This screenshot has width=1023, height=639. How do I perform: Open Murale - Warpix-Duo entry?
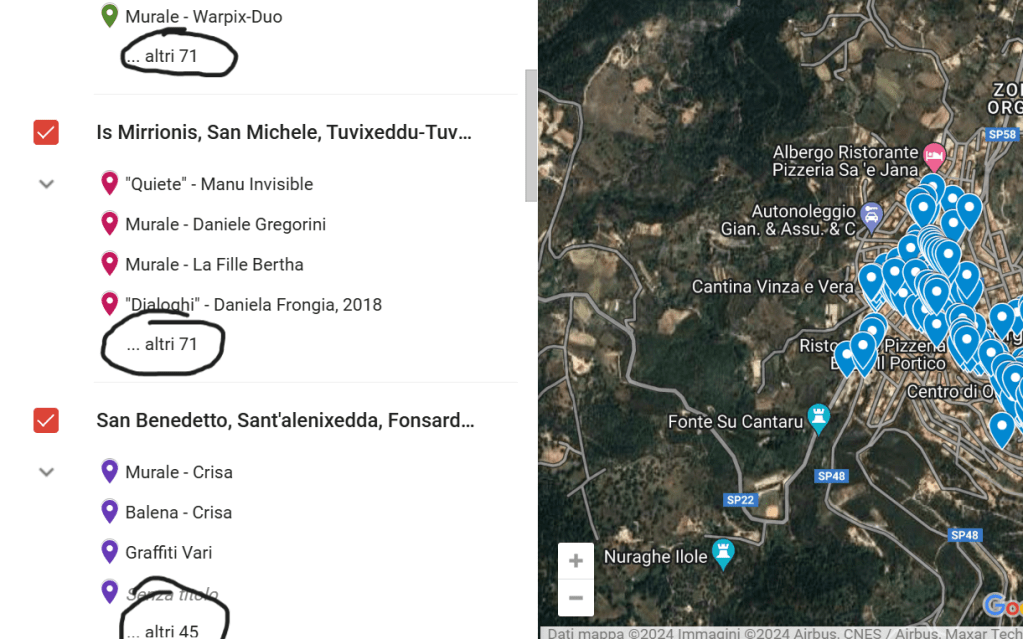pos(203,17)
